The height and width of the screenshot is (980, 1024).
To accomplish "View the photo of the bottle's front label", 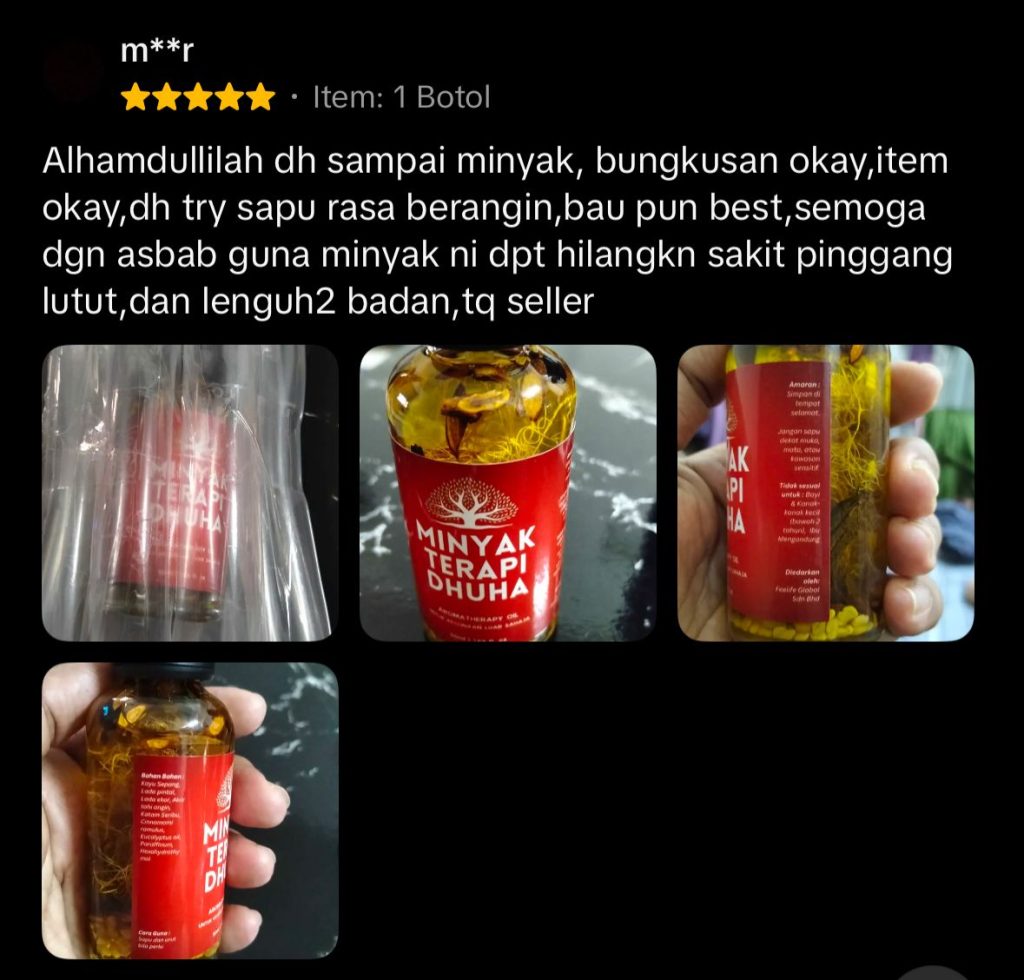I will click(508, 493).
